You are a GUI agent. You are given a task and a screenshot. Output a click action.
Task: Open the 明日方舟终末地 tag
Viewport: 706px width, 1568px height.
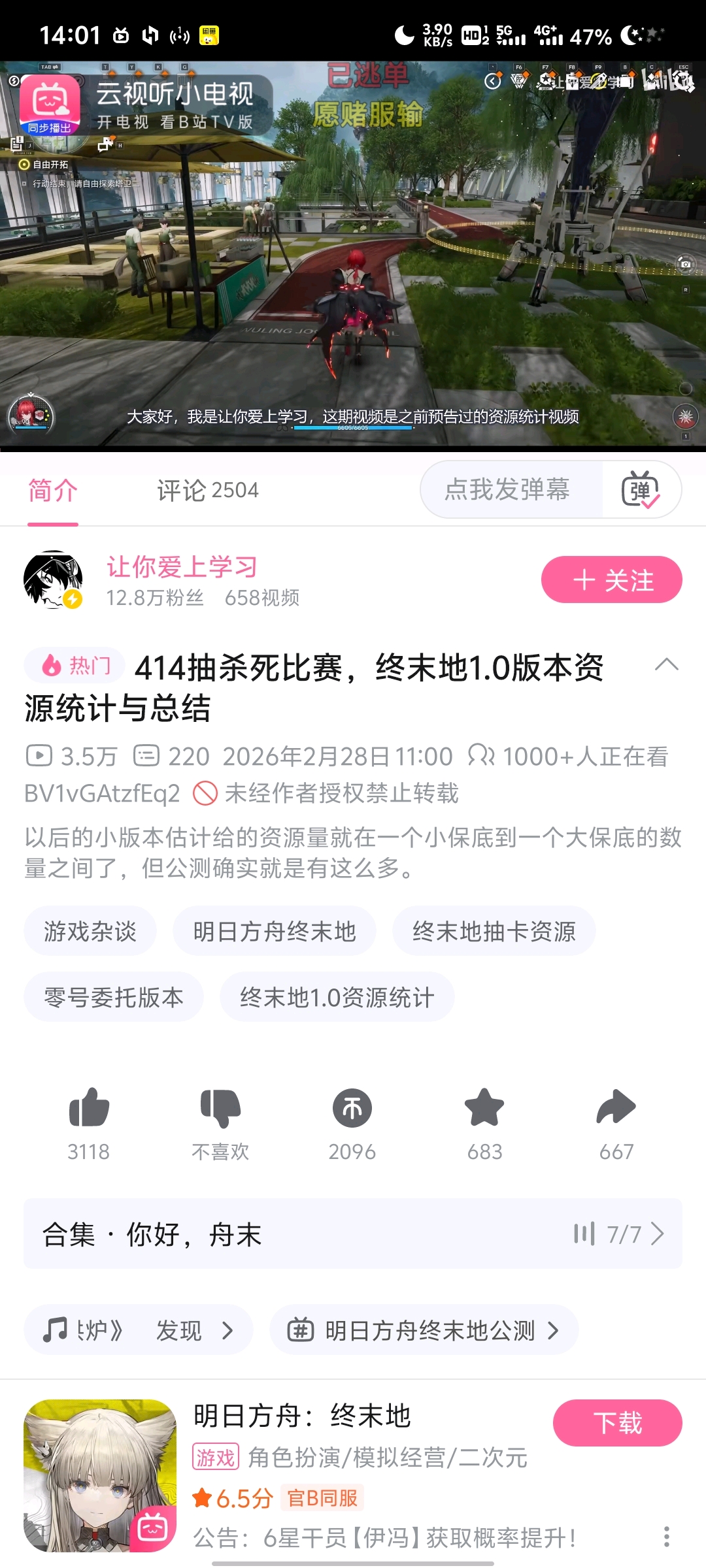click(x=274, y=931)
